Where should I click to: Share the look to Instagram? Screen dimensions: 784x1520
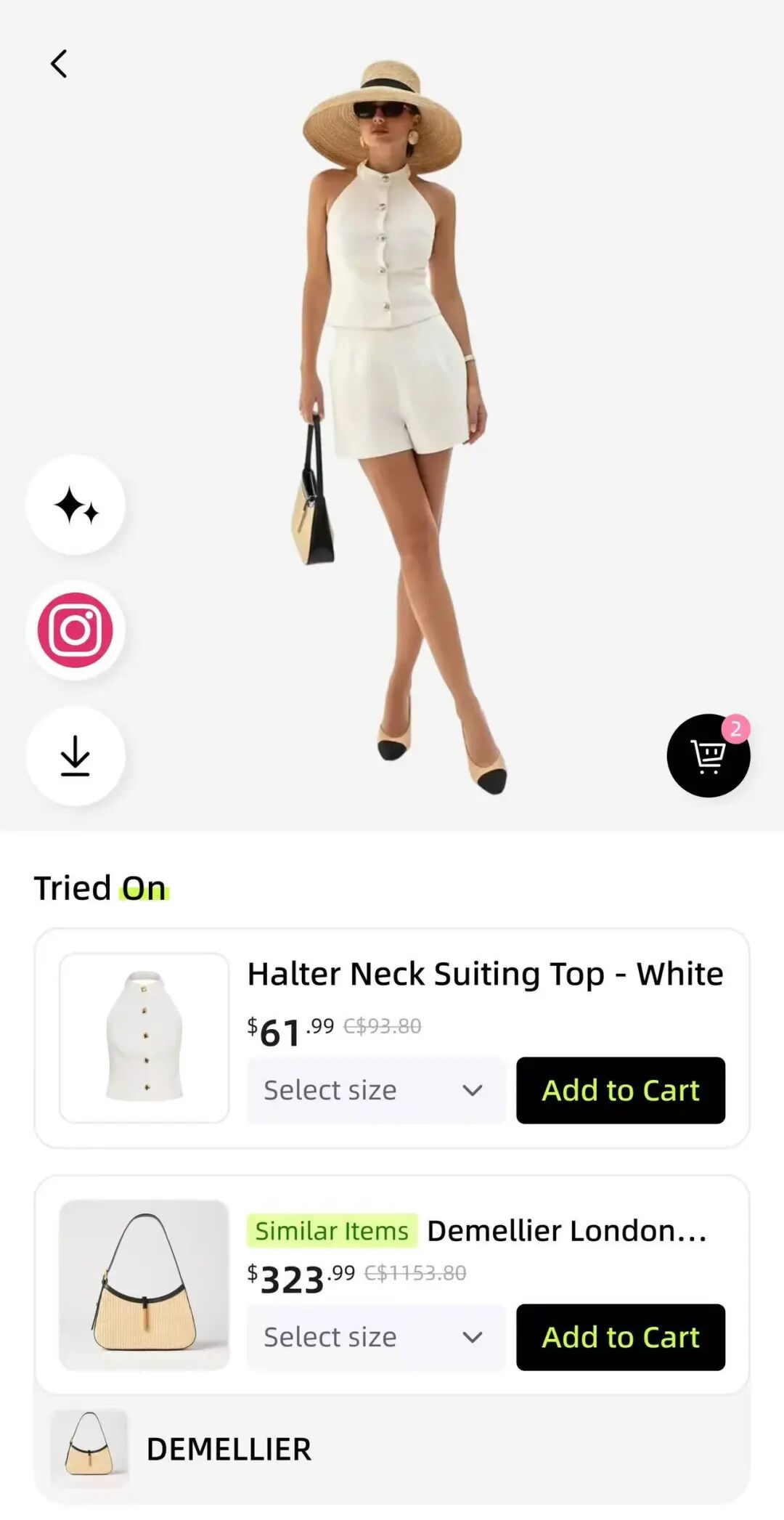click(x=75, y=630)
